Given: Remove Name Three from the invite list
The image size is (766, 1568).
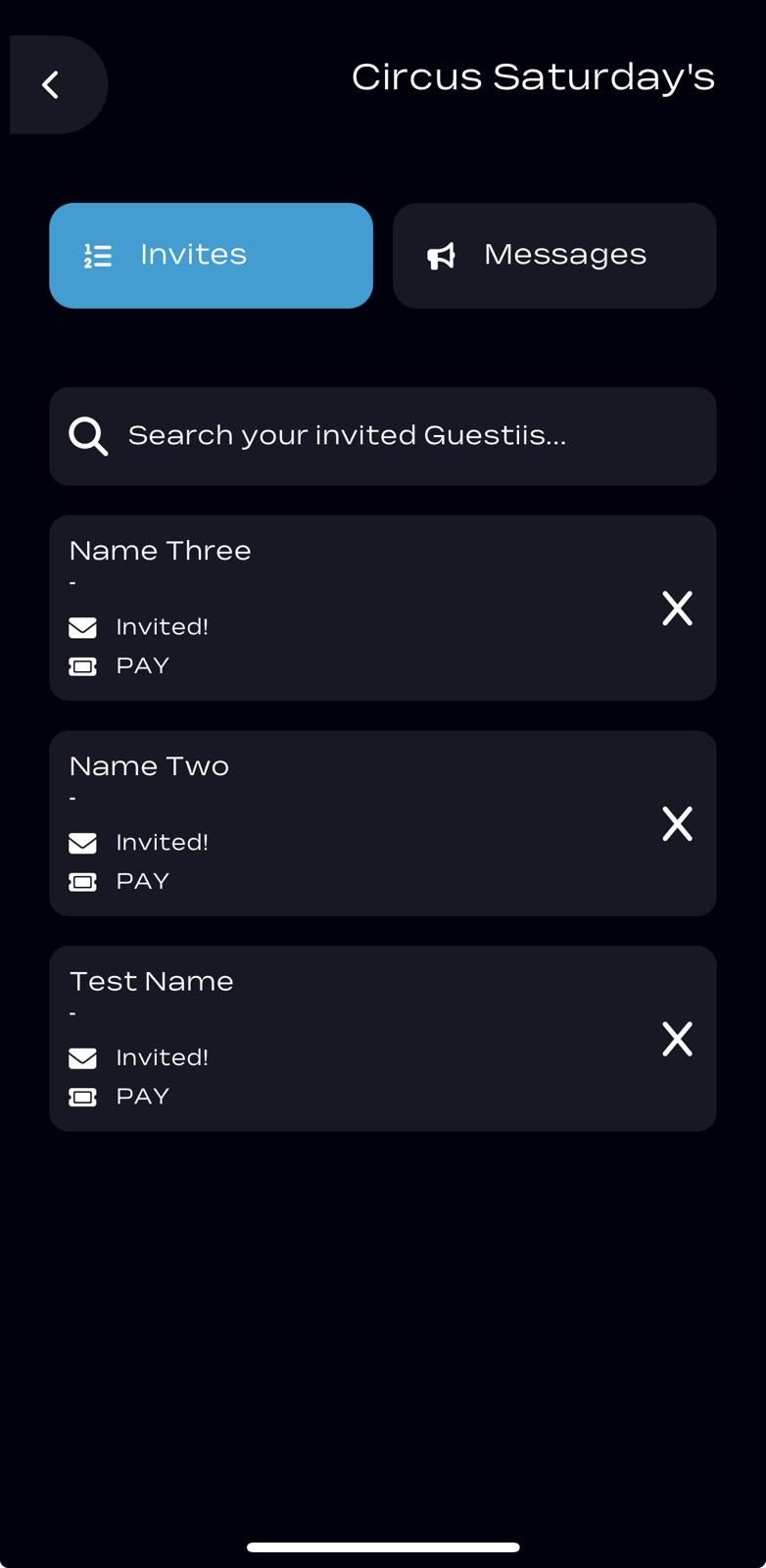Looking at the screenshot, I should [x=677, y=609].
